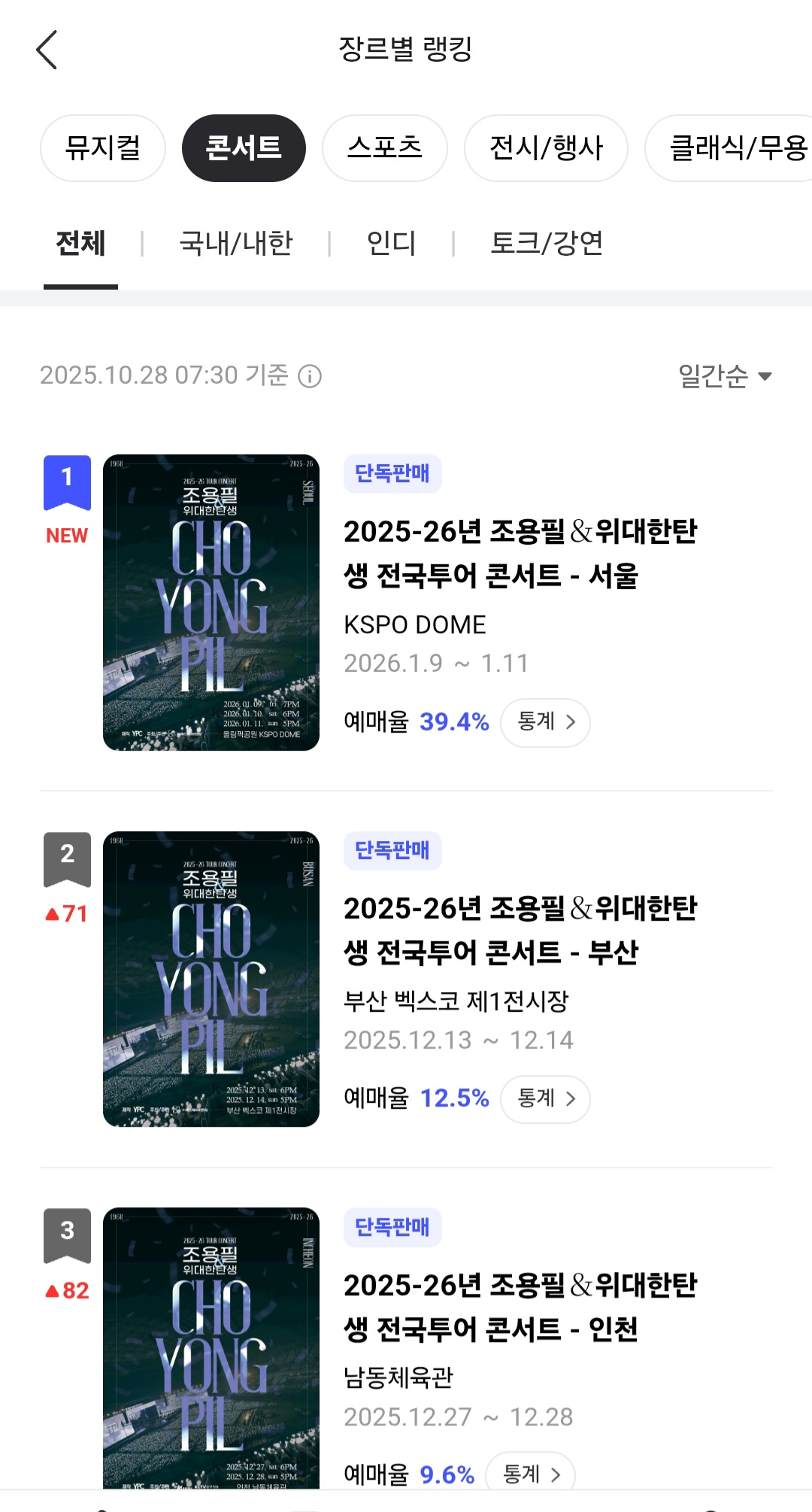
Task: Switch to the 전체 tab
Action: pyautogui.click(x=80, y=244)
